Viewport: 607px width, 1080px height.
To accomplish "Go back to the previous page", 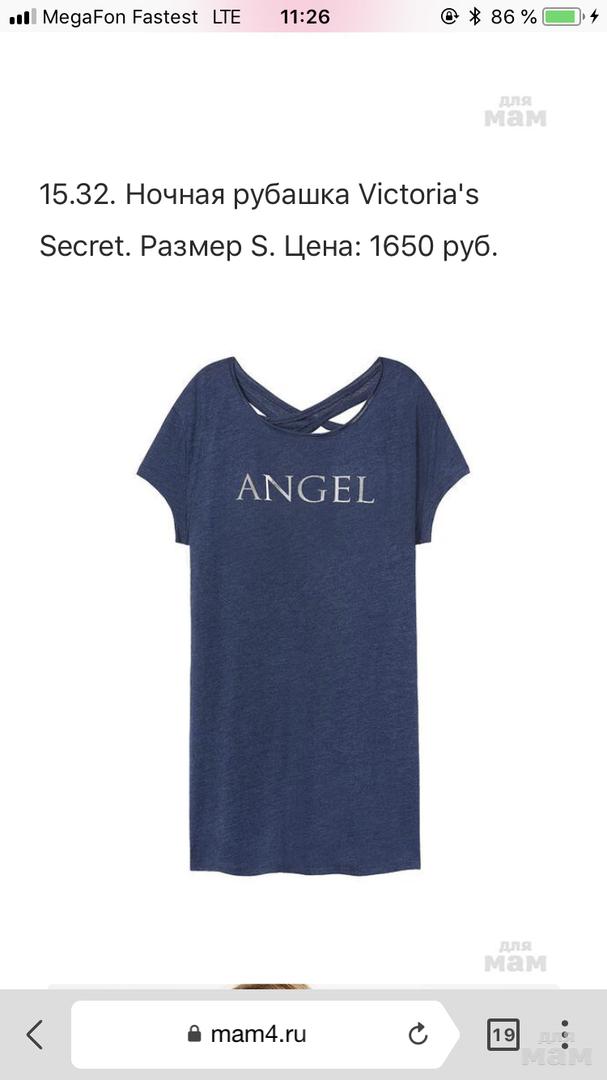I will [35, 1034].
